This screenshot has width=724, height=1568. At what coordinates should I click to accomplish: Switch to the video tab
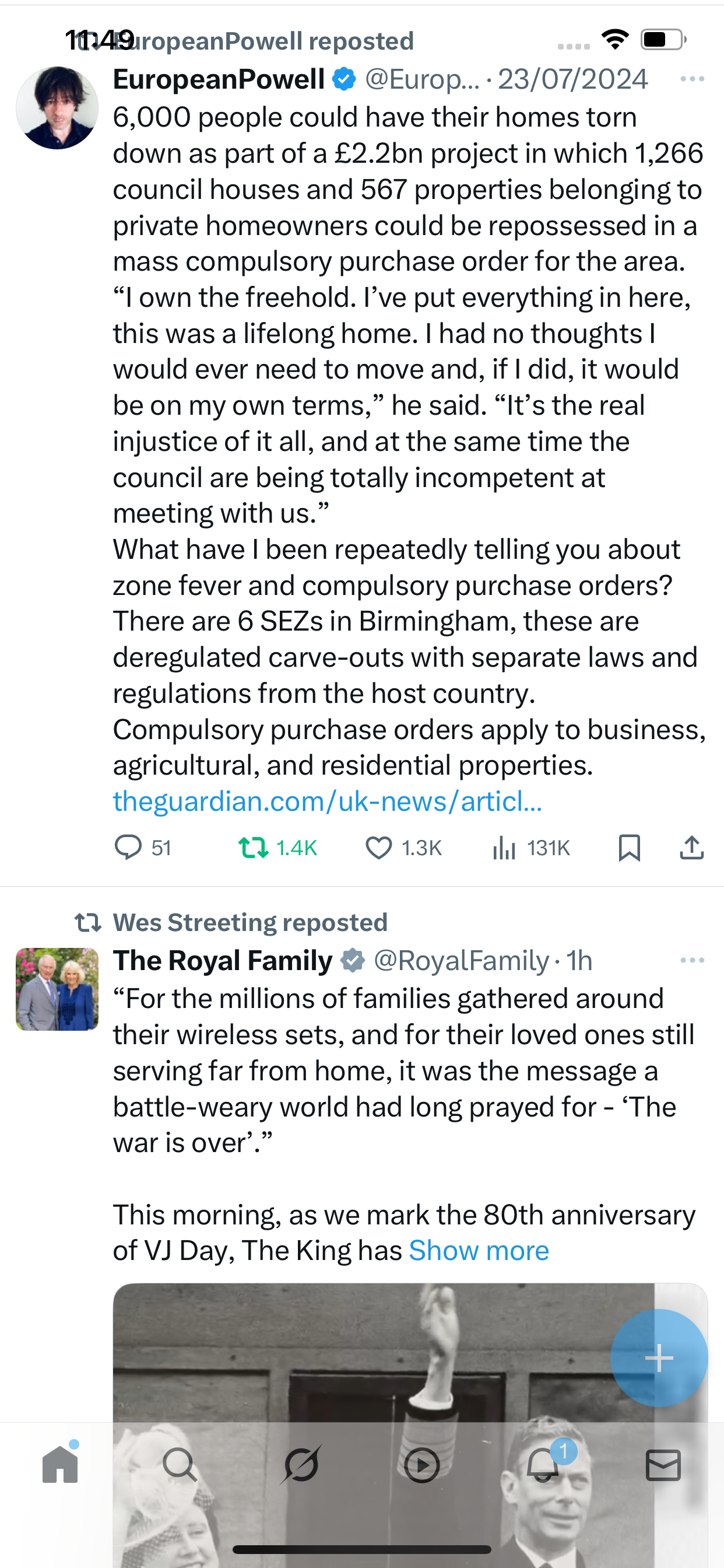(x=421, y=1465)
